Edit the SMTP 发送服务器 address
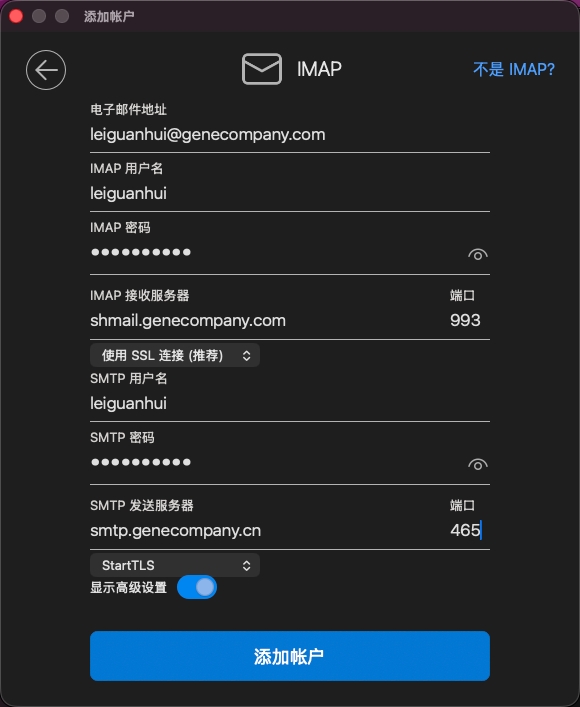 coord(264,531)
